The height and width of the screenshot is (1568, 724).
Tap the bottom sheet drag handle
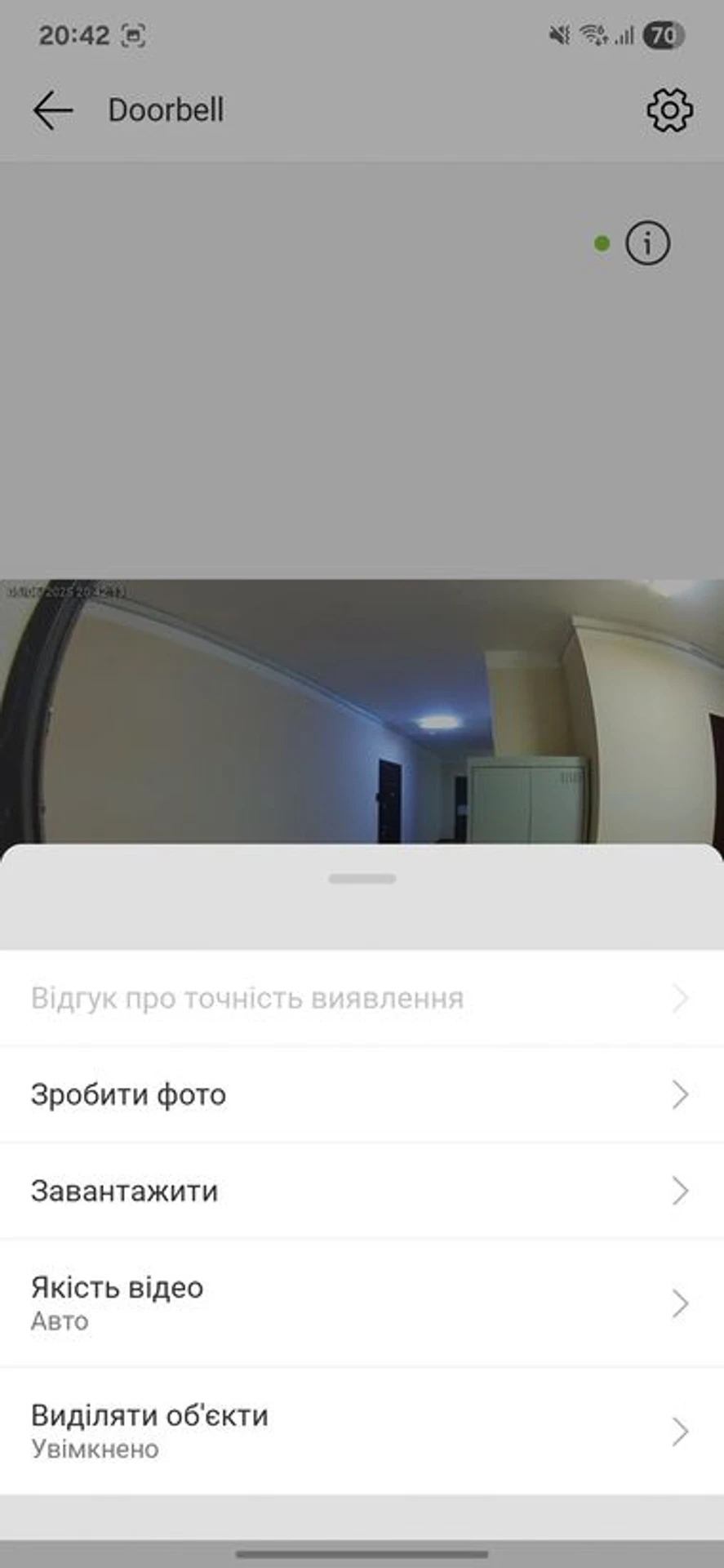point(362,879)
